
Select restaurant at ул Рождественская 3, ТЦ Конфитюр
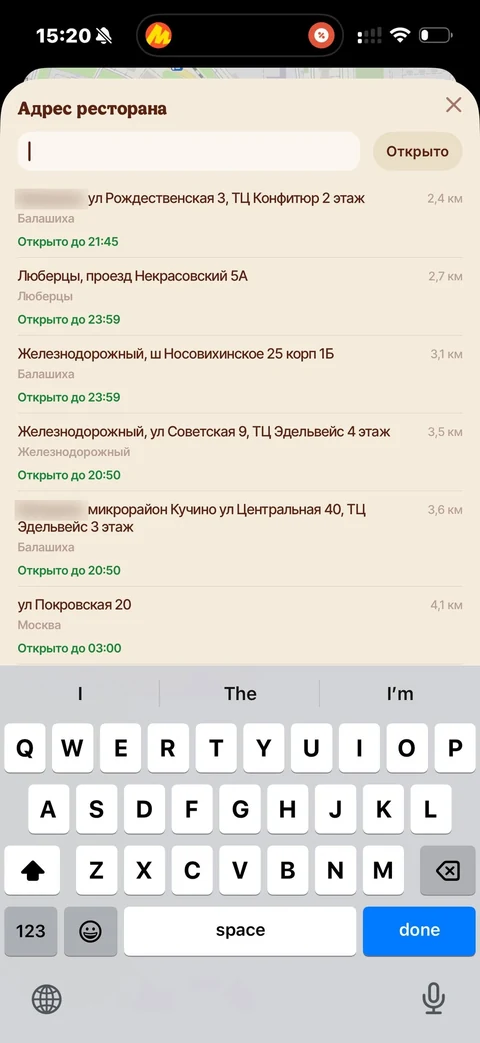tap(240, 219)
